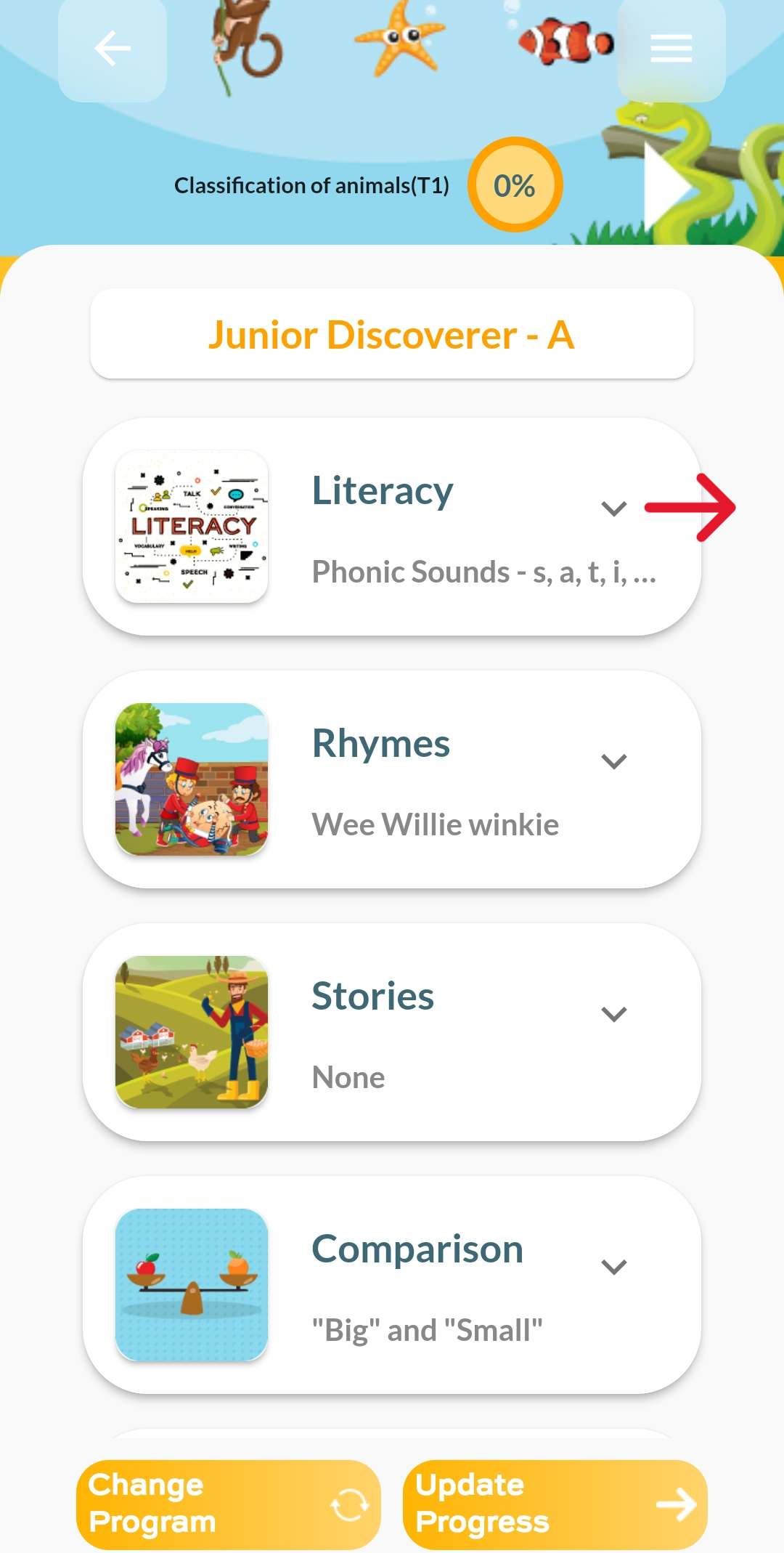Go back using the arrow button
The image size is (784, 1553).
point(113,50)
